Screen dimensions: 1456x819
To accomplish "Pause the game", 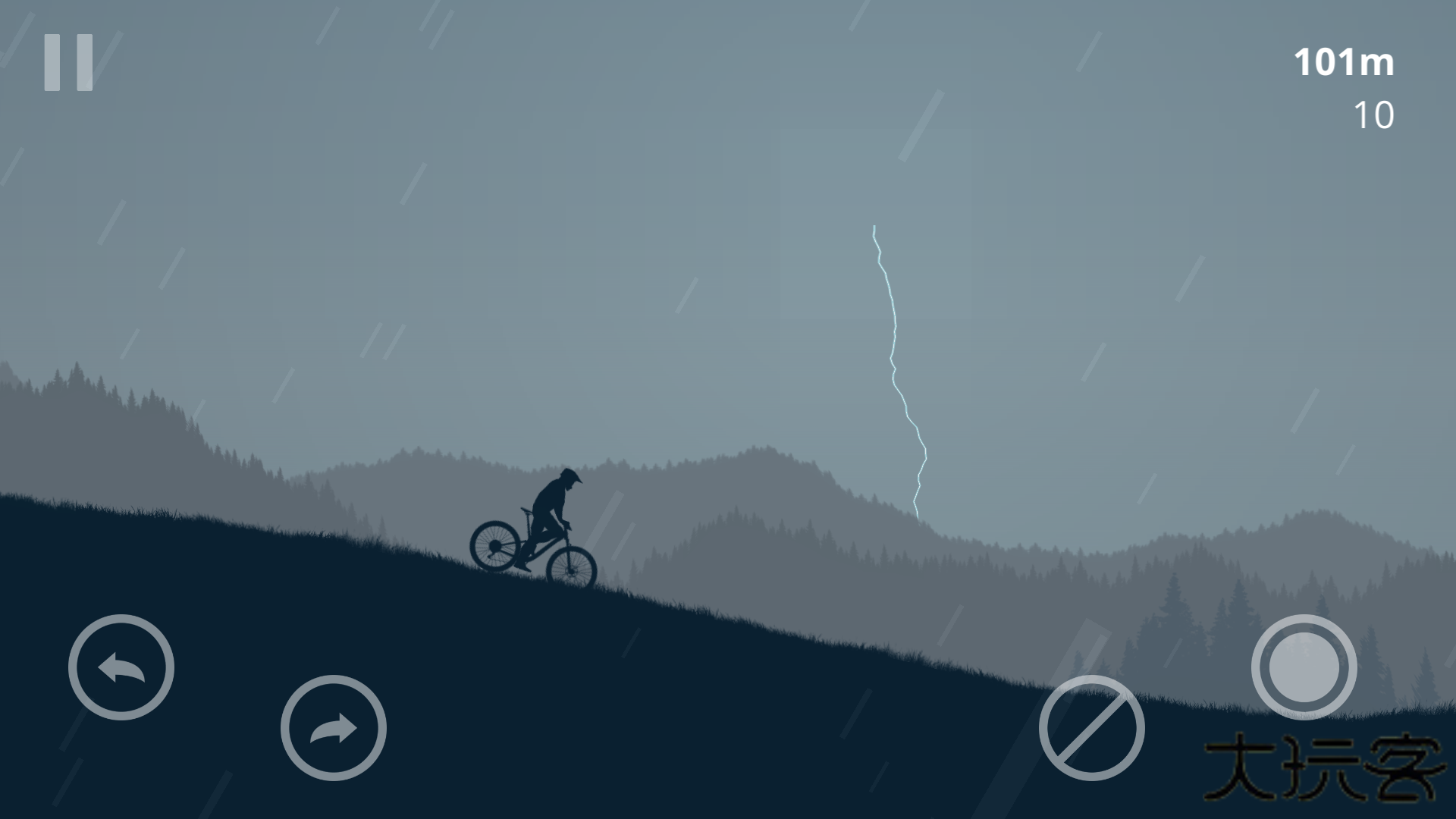I will [68, 62].
